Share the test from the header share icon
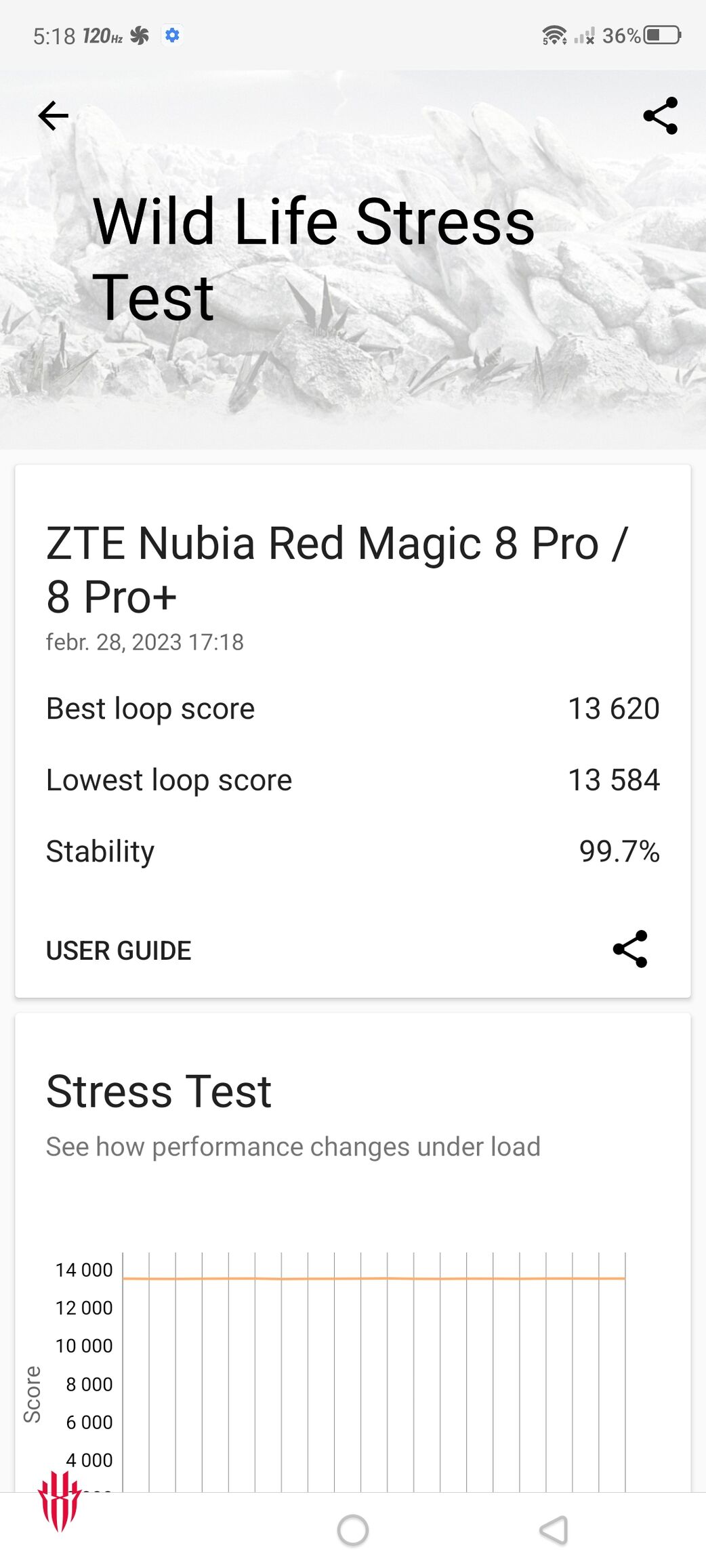Viewport: 706px width, 1568px height. coord(660,116)
